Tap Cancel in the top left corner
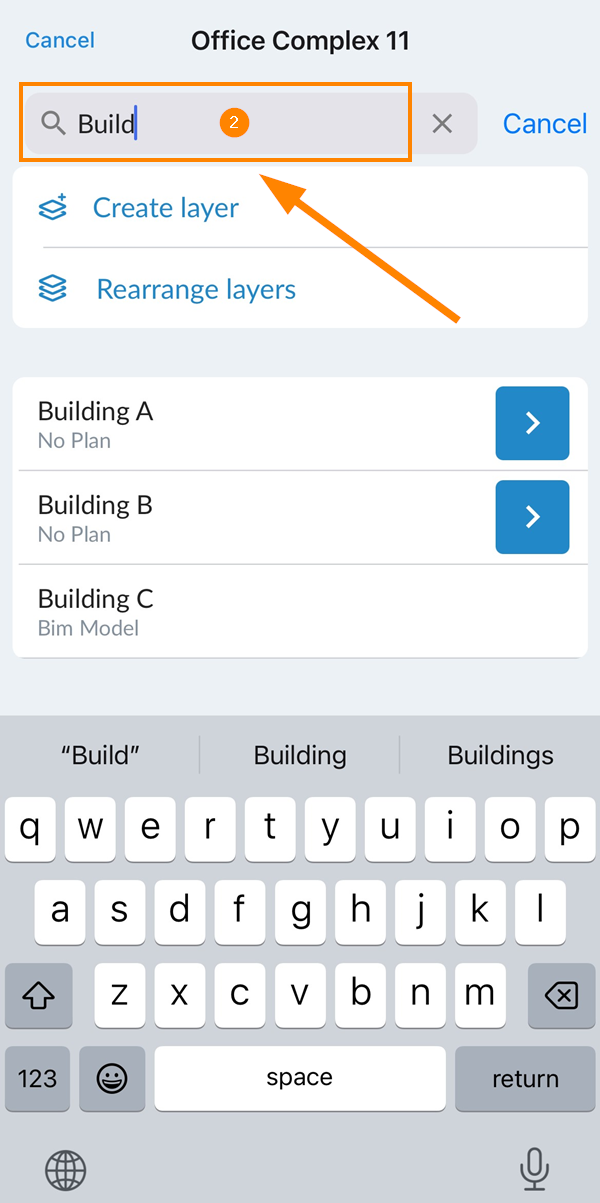 click(60, 40)
